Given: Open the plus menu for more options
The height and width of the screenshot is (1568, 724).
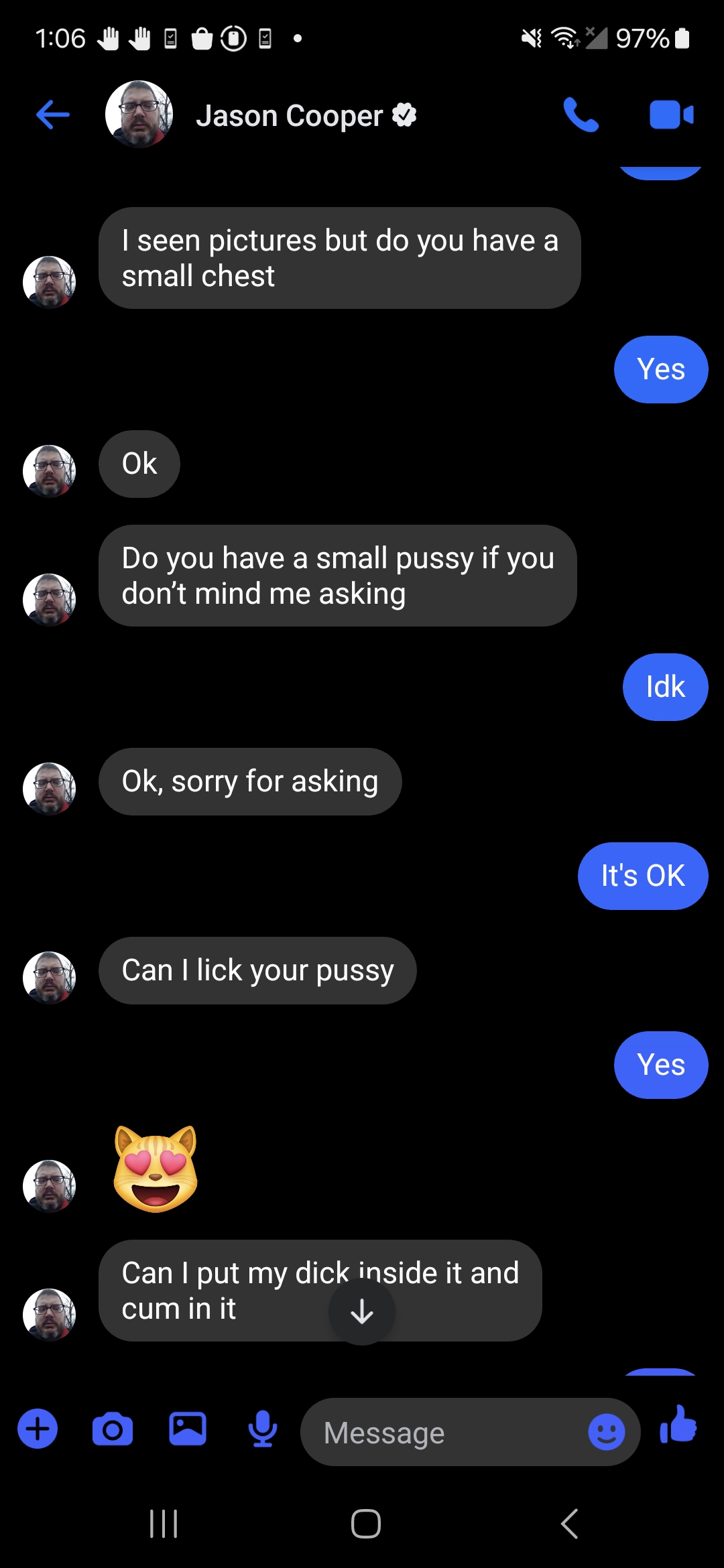Looking at the screenshot, I should pos(38,1429).
